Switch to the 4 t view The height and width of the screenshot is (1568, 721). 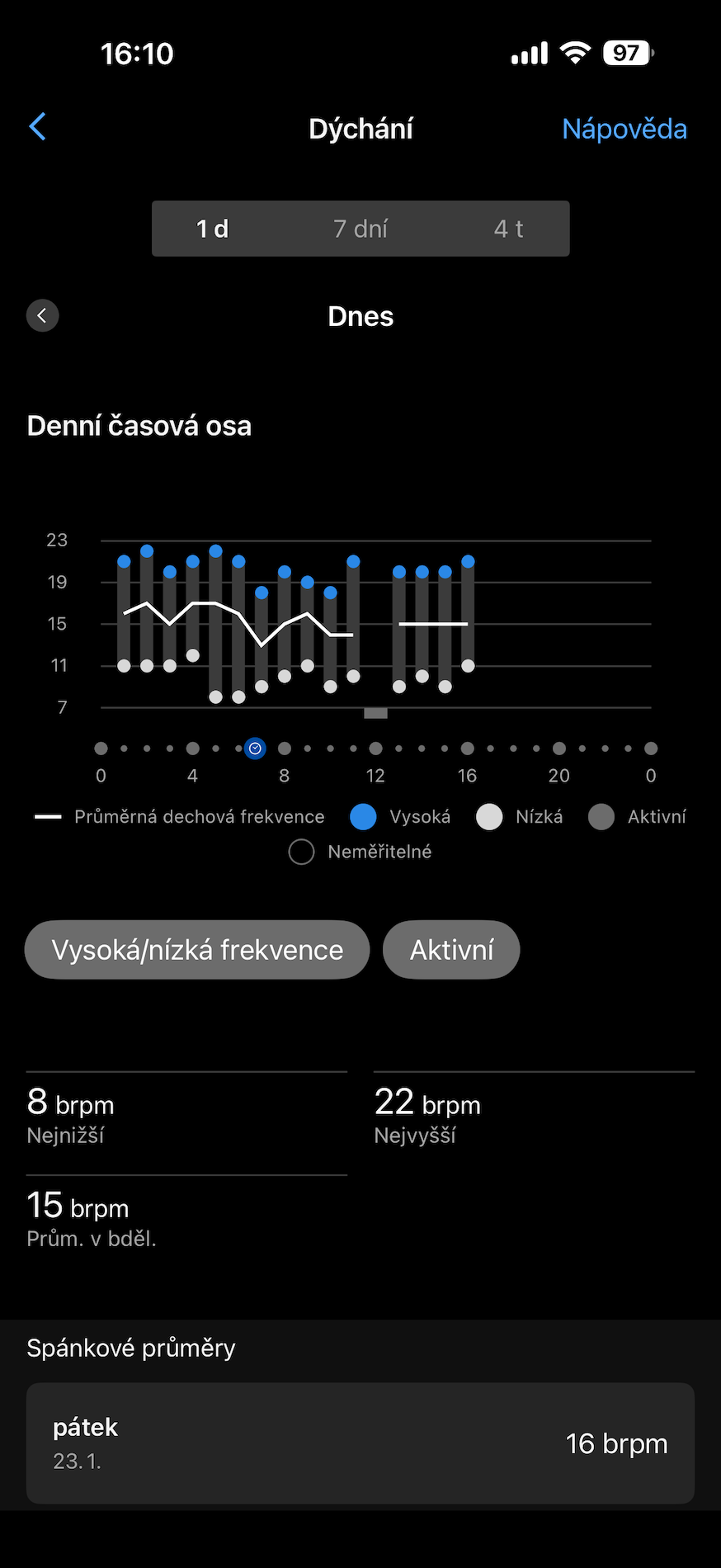(508, 229)
